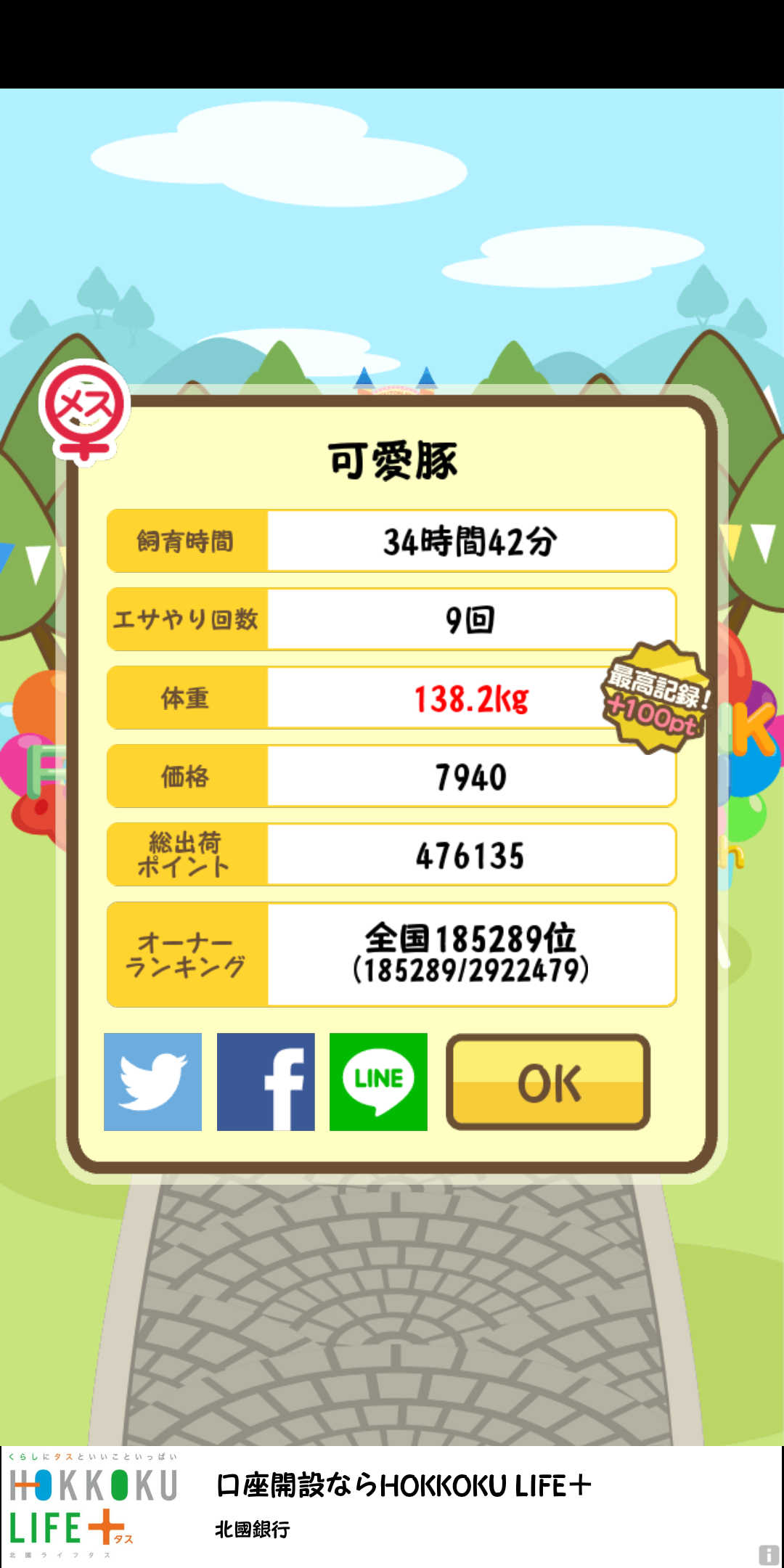Open the HOKKOKU LIFE+ ad banner
This screenshot has width=784, height=1568.
pyautogui.click(x=392, y=1507)
